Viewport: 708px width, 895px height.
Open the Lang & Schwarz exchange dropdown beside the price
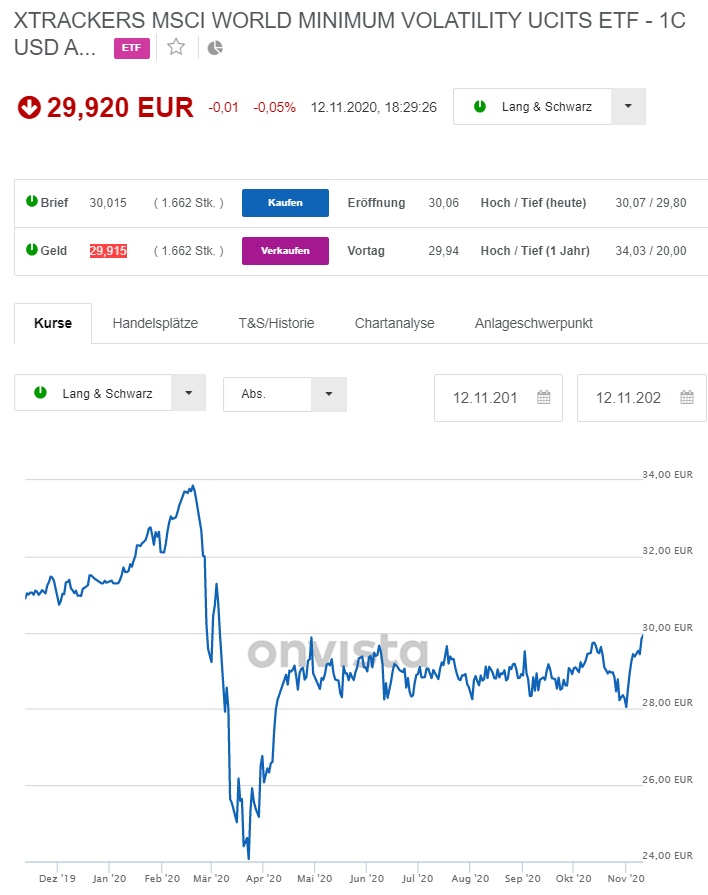[627, 106]
